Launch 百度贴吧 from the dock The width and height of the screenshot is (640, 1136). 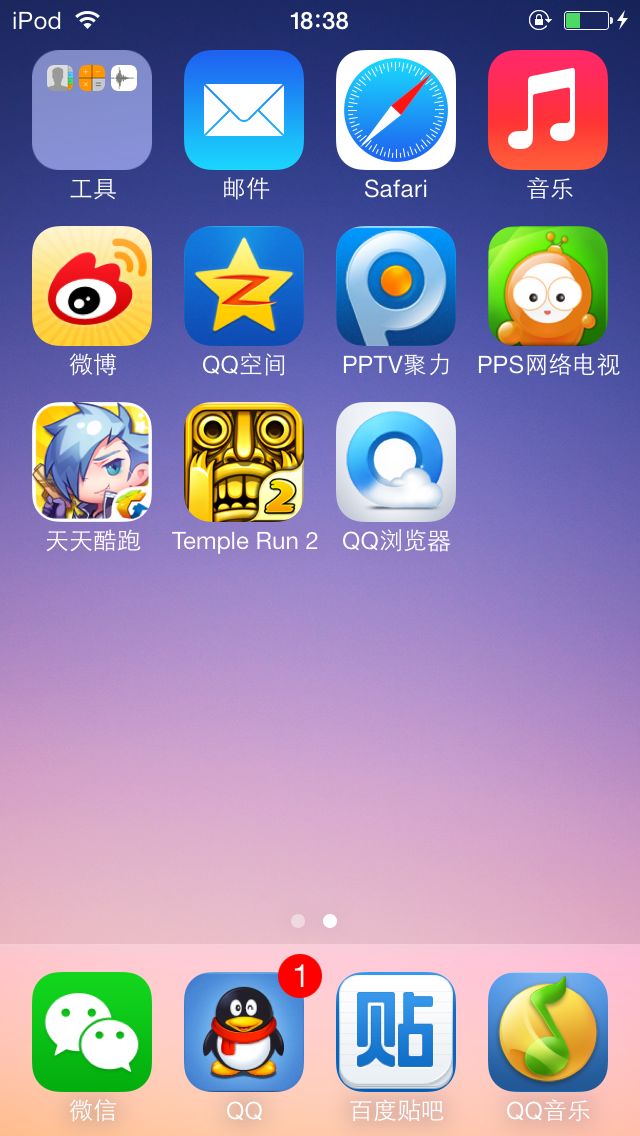[396, 1032]
